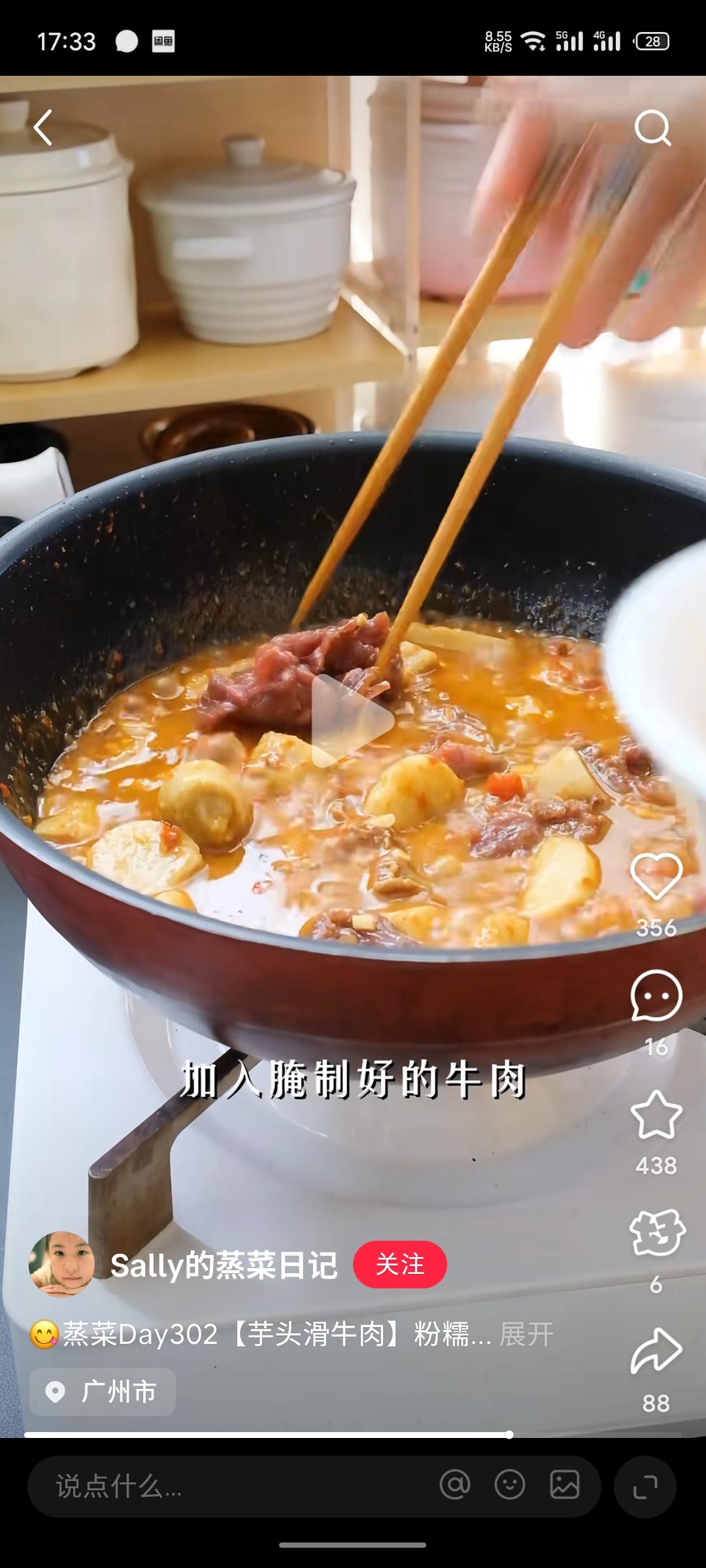Enter fullscreen with the expand icon
The height and width of the screenshot is (1568, 706).
coord(645,1486)
